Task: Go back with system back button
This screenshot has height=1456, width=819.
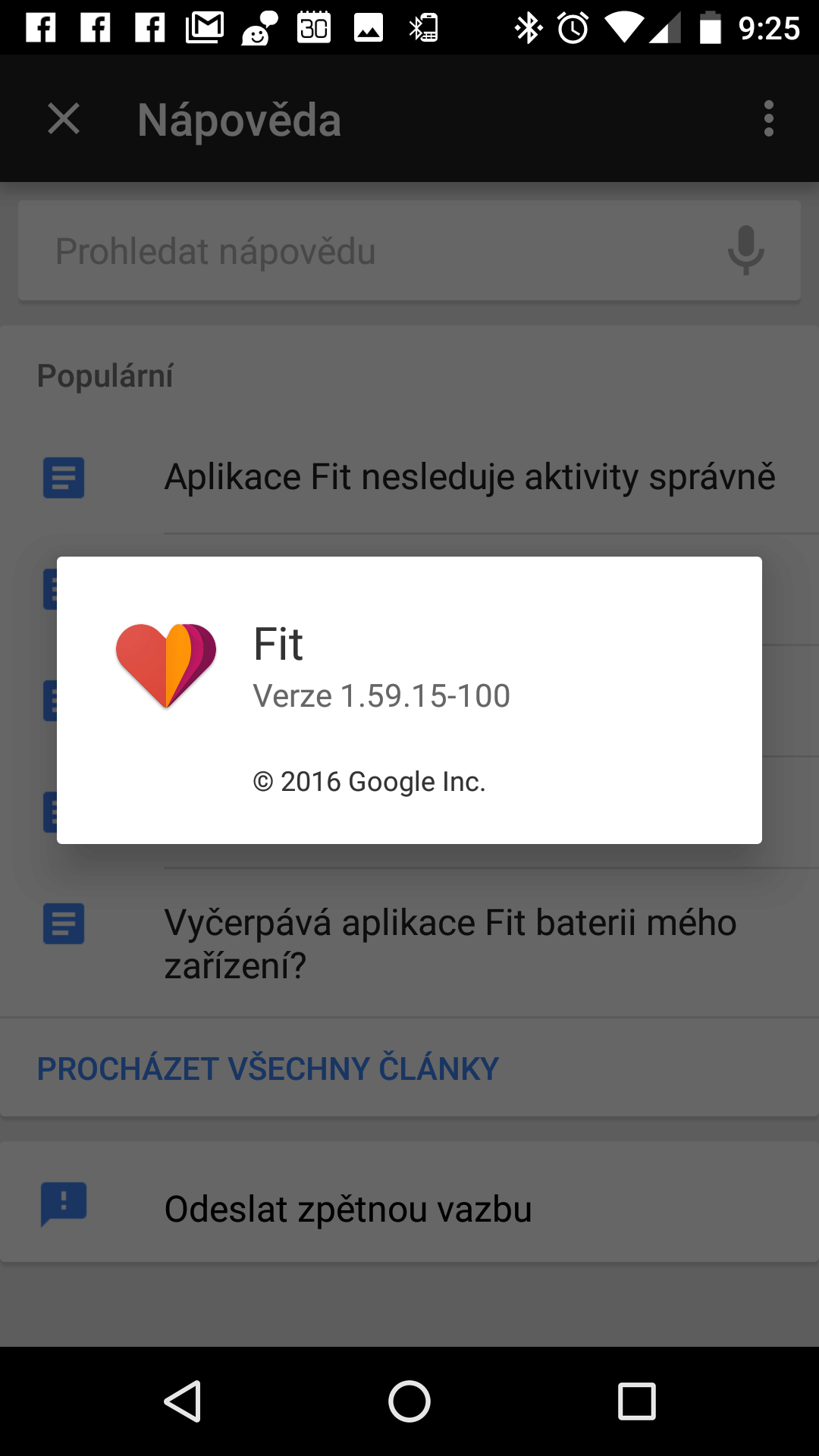Action: (183, 1401)
